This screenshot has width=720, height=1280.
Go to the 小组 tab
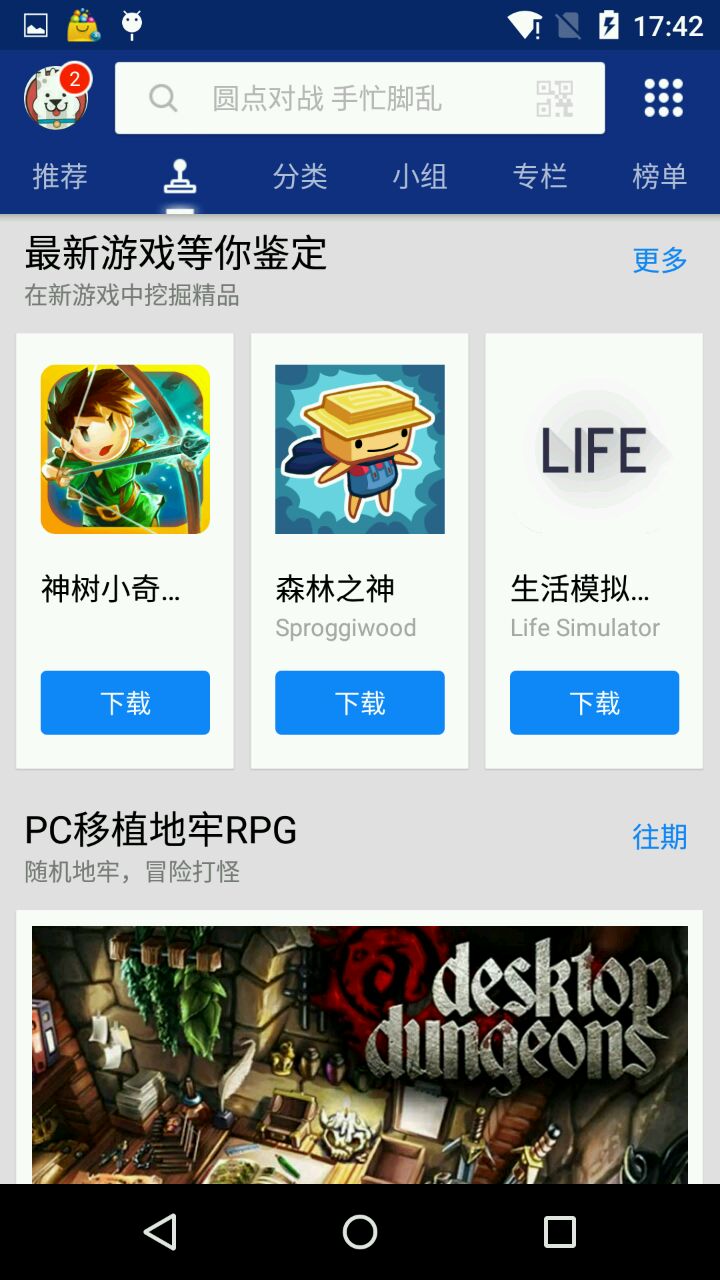click(420, 177)
